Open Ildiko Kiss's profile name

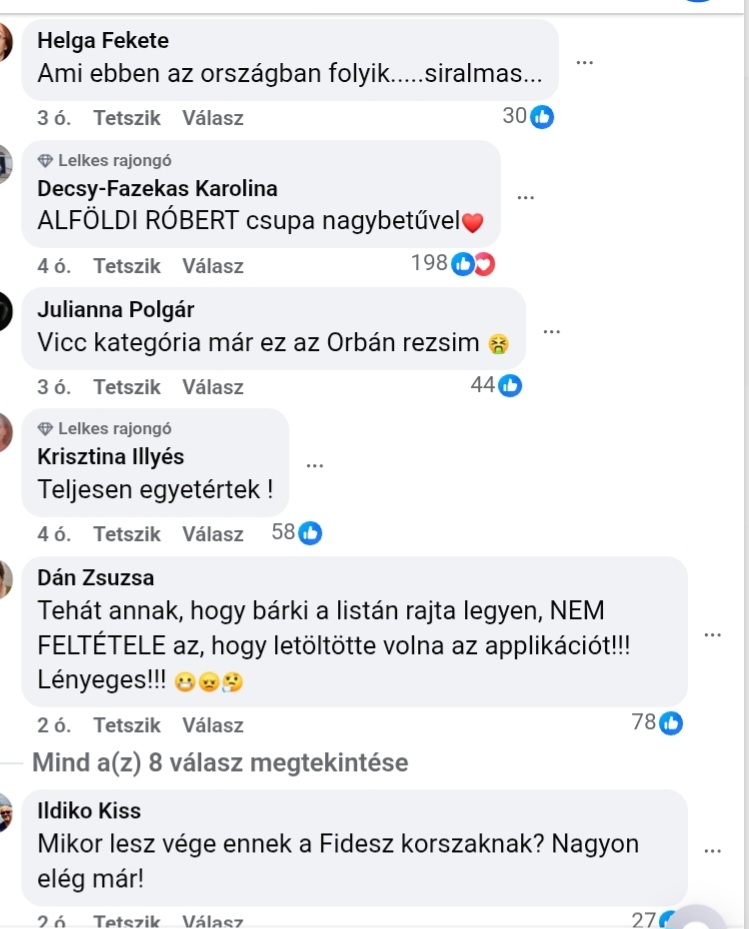click(x=89, y=811)
